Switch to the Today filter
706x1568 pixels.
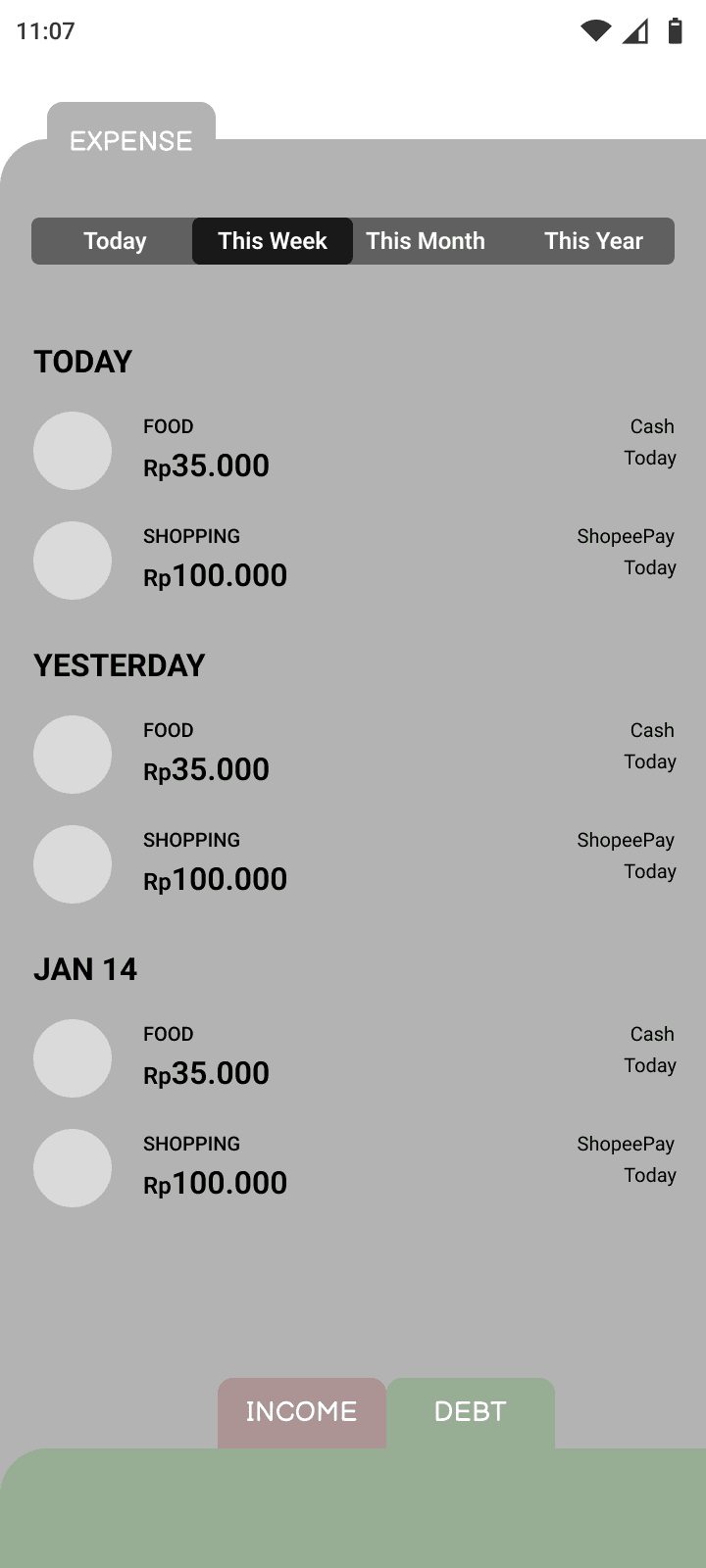[114, 241]
